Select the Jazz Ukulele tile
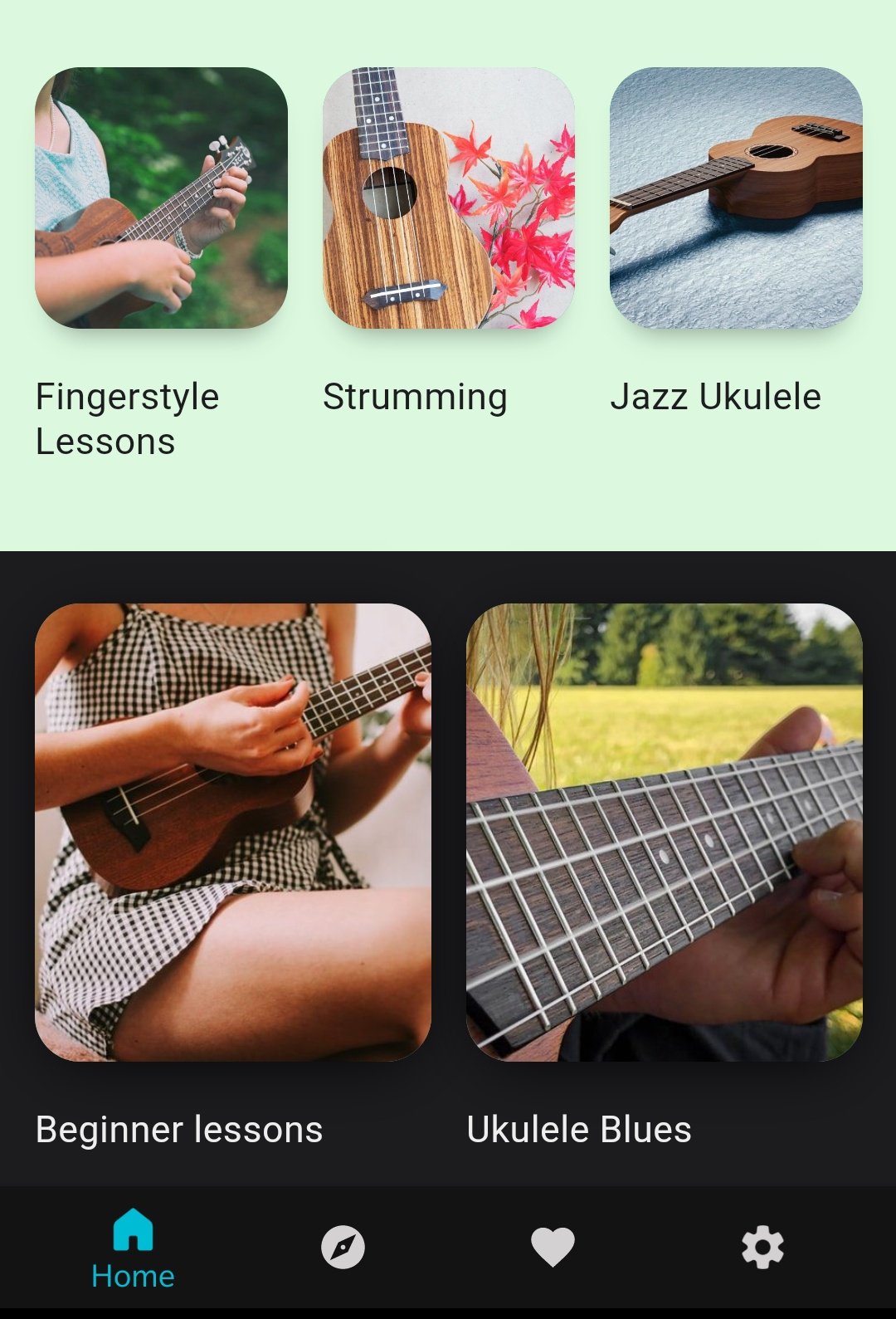This screenshot has height=1319, width=896. [735, 198]
